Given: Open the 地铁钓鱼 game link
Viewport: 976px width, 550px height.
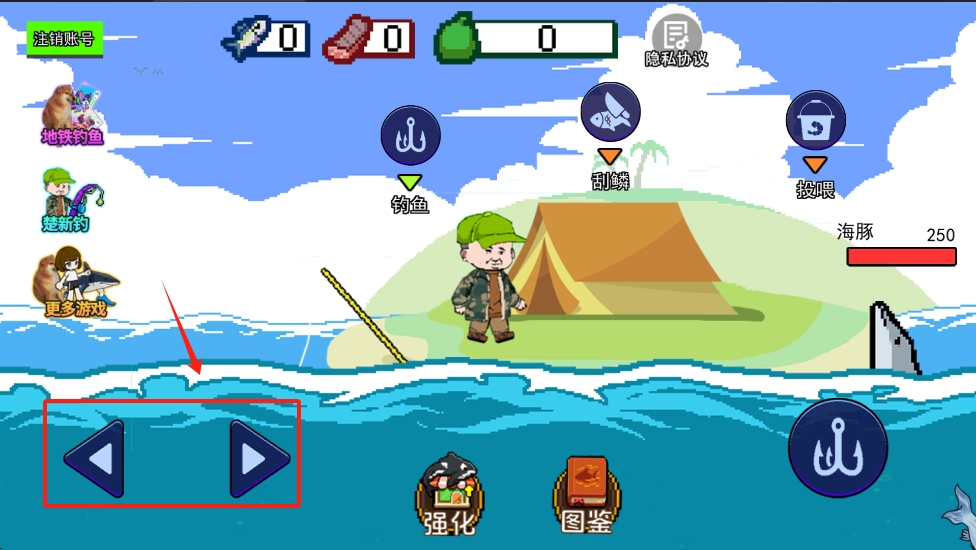Looking at the screenshot, I should [x=73, y=115].
